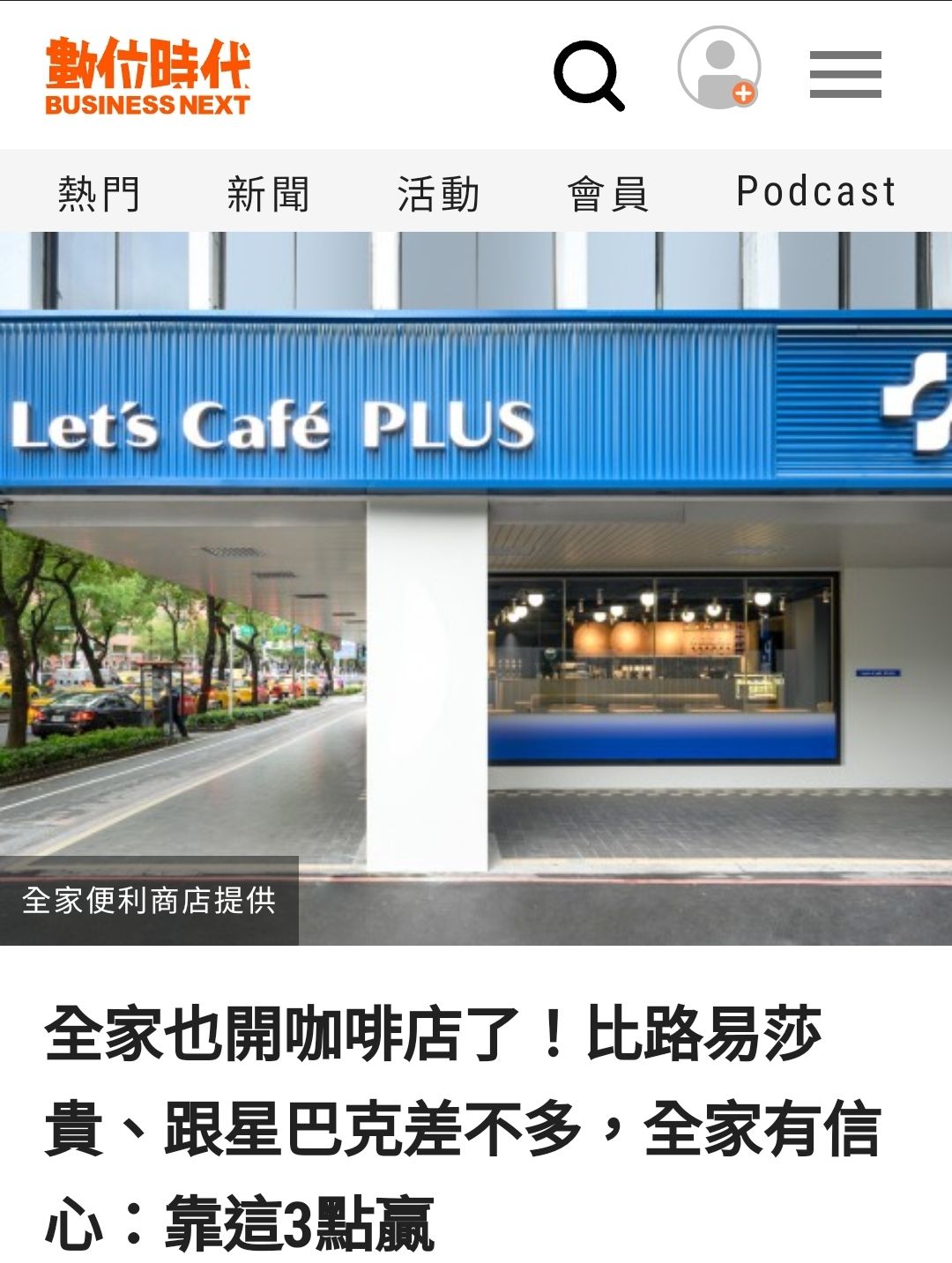Switch to the 新聞 tab

pyautogui.click(x=269, y=193)
